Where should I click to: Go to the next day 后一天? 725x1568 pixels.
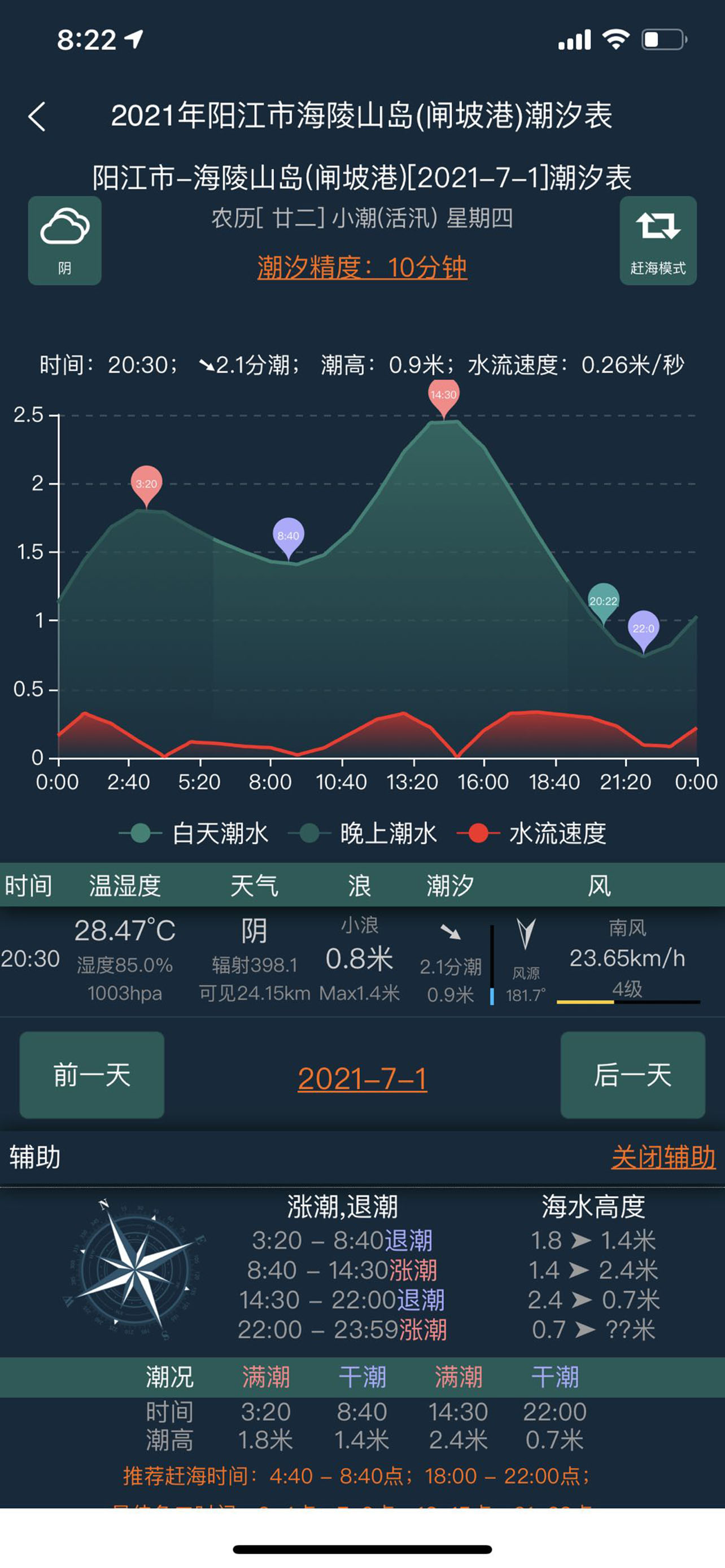coord(632,1074)
